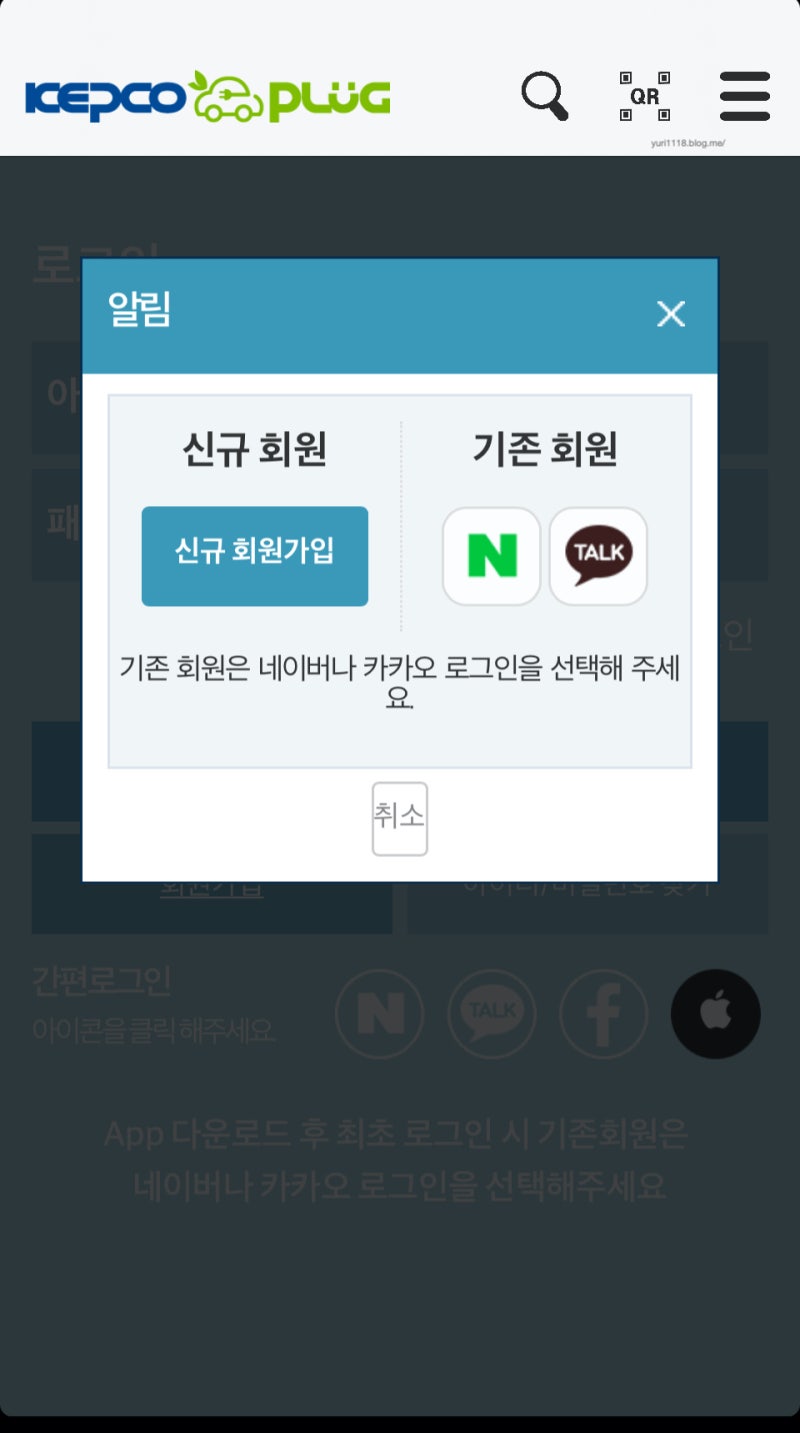Select the Naver login icon in the dialog

point(491,556)
